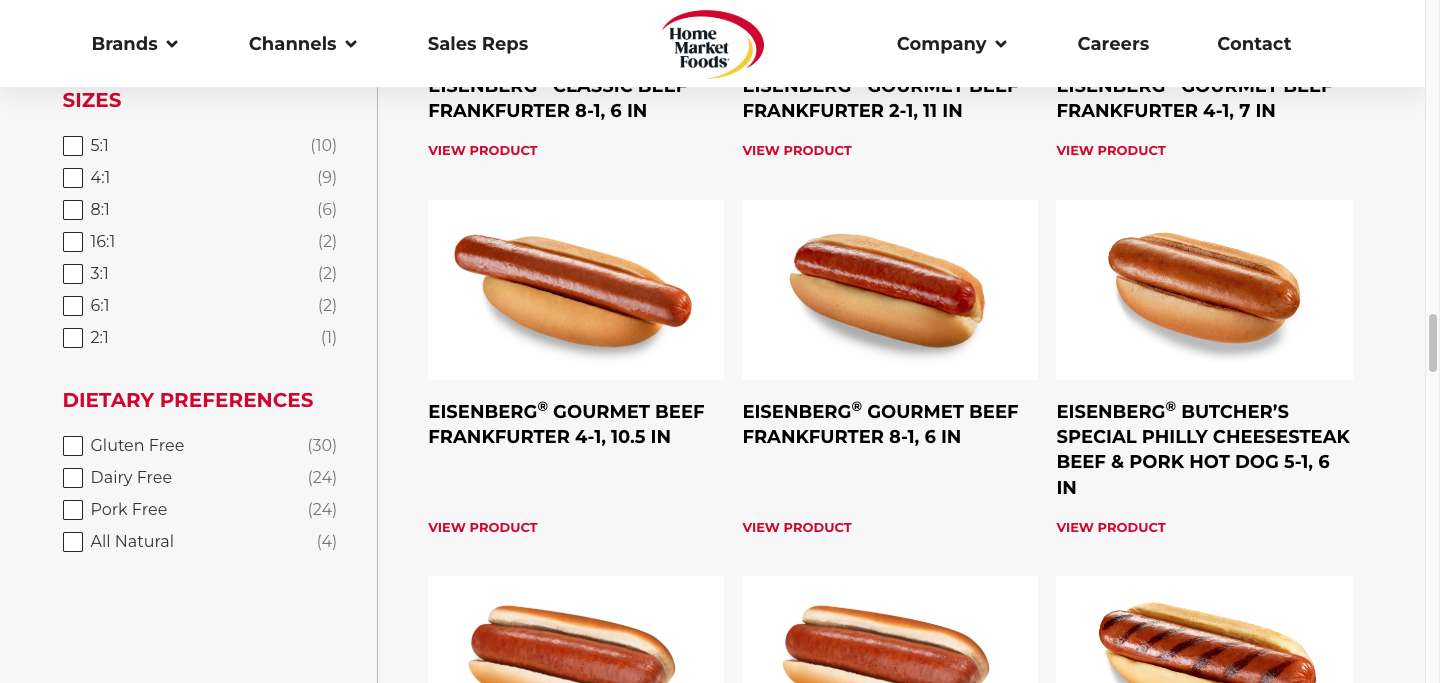This screenshot has width=1440, height=683.
Task: Expand the Channels dropdown menu
Action: point(302,44)
